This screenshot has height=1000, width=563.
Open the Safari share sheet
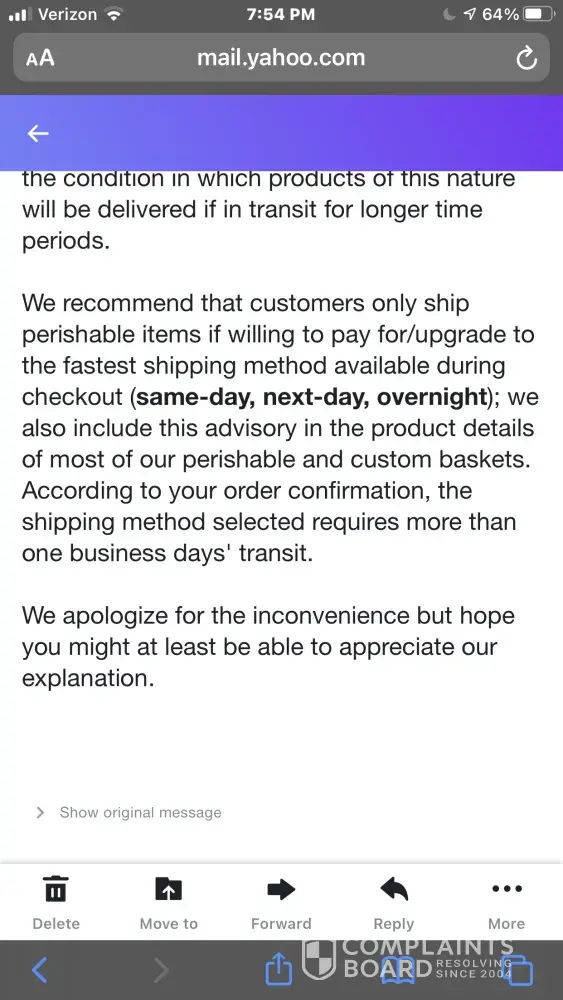279,969
